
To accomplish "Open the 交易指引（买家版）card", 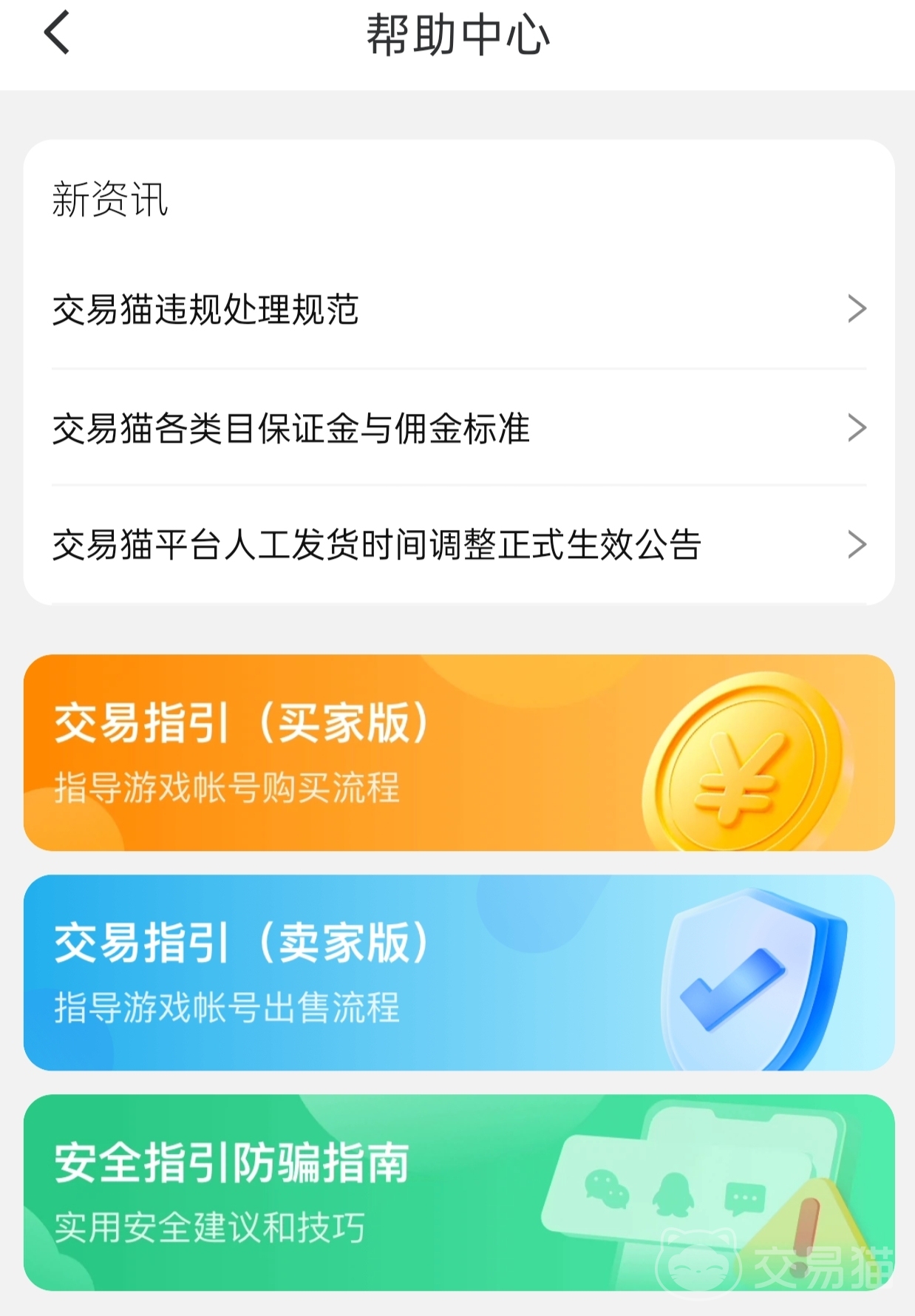I will (458, 753).
